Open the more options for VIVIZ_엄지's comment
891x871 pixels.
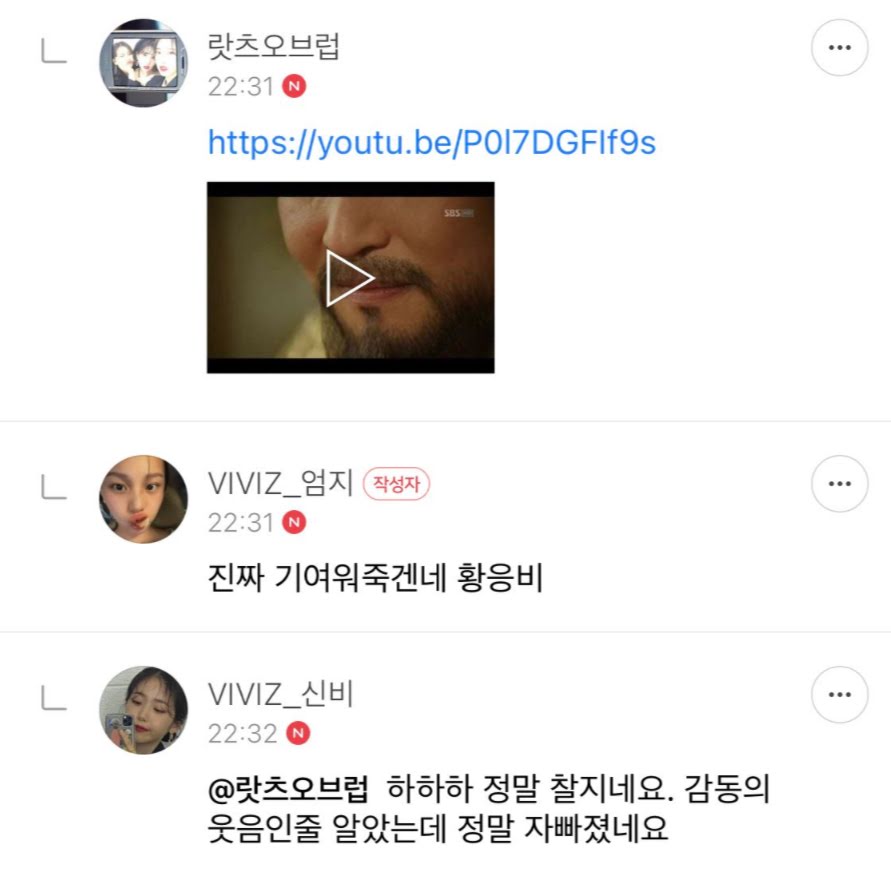[x=839, y=484]
